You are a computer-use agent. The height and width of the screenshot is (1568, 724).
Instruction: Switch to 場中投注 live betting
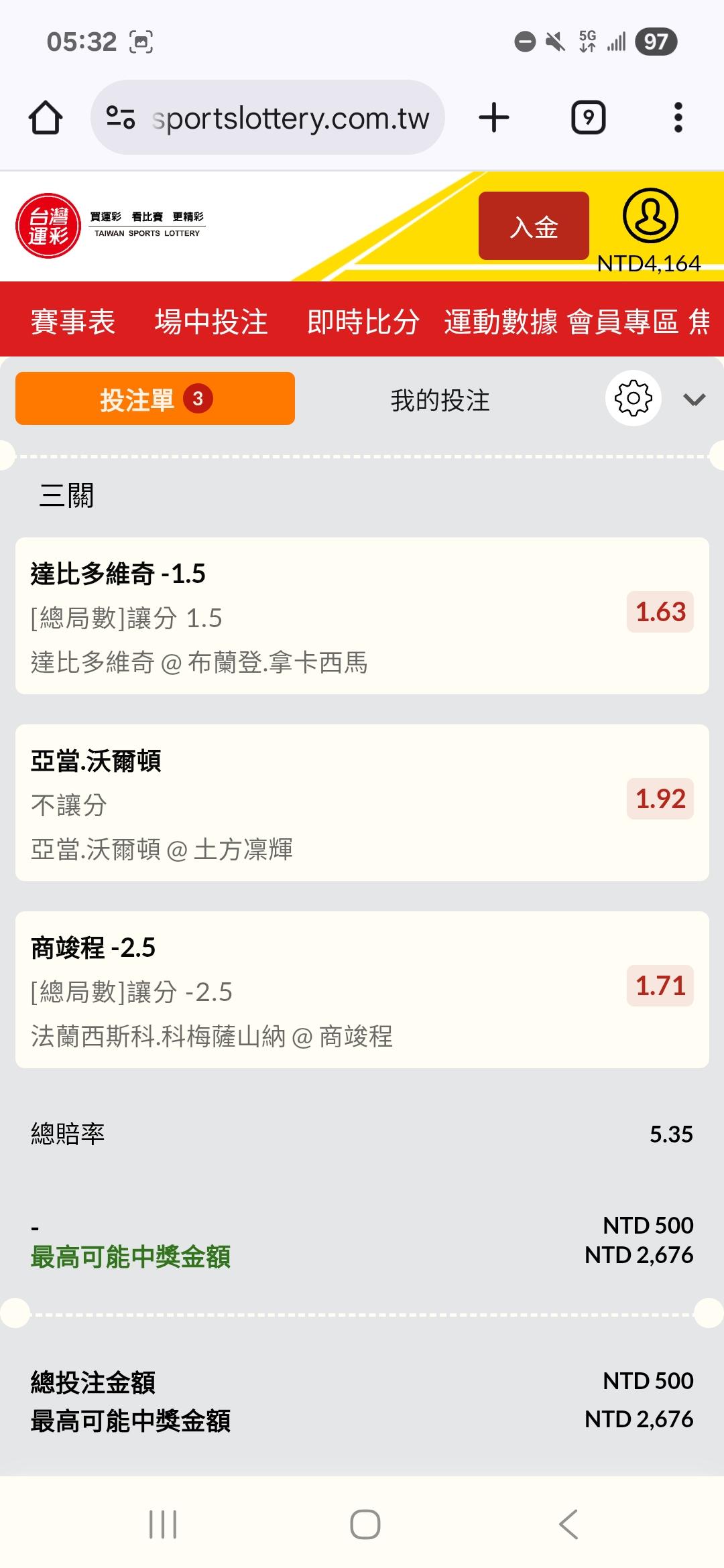[x=211, y=322]
